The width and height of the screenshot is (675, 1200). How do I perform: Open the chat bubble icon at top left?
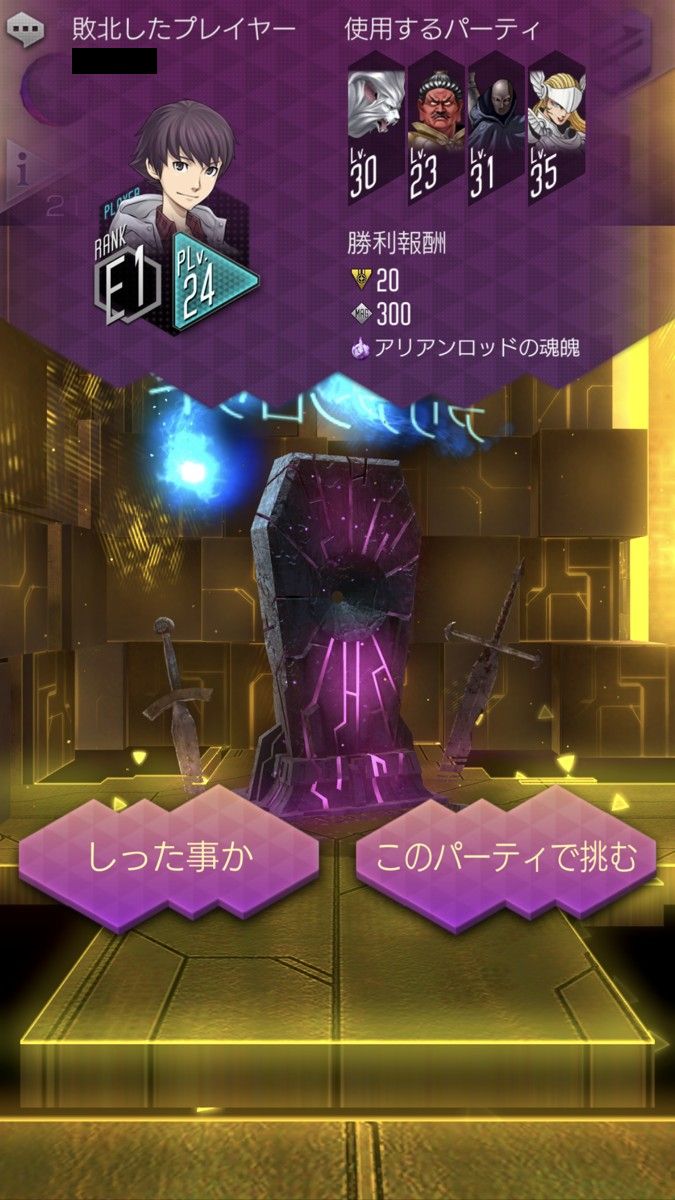25,30
